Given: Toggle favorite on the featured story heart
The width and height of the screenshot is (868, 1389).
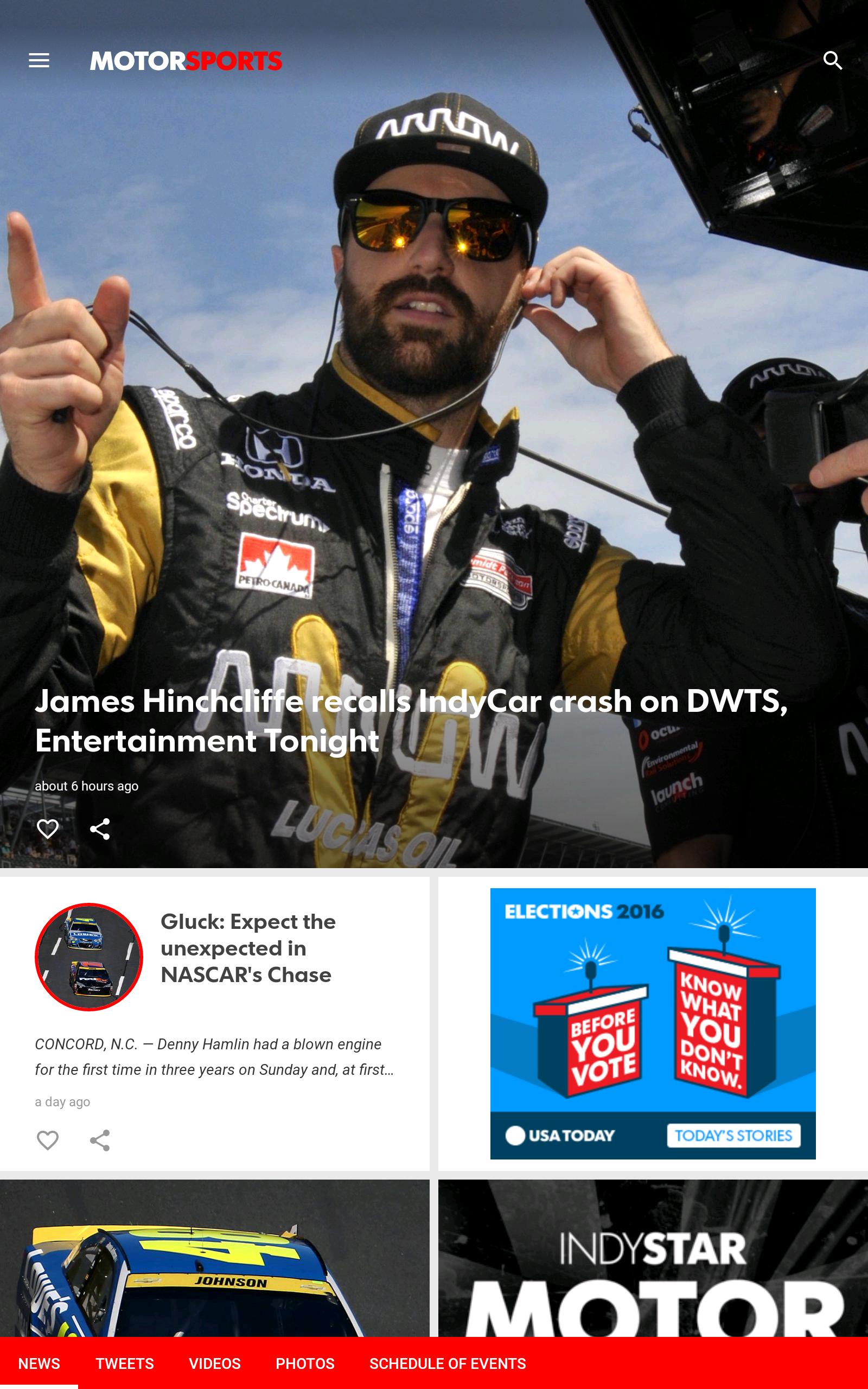Looking at the screenshot, I should pyautogui.click(x=48, y=829).
